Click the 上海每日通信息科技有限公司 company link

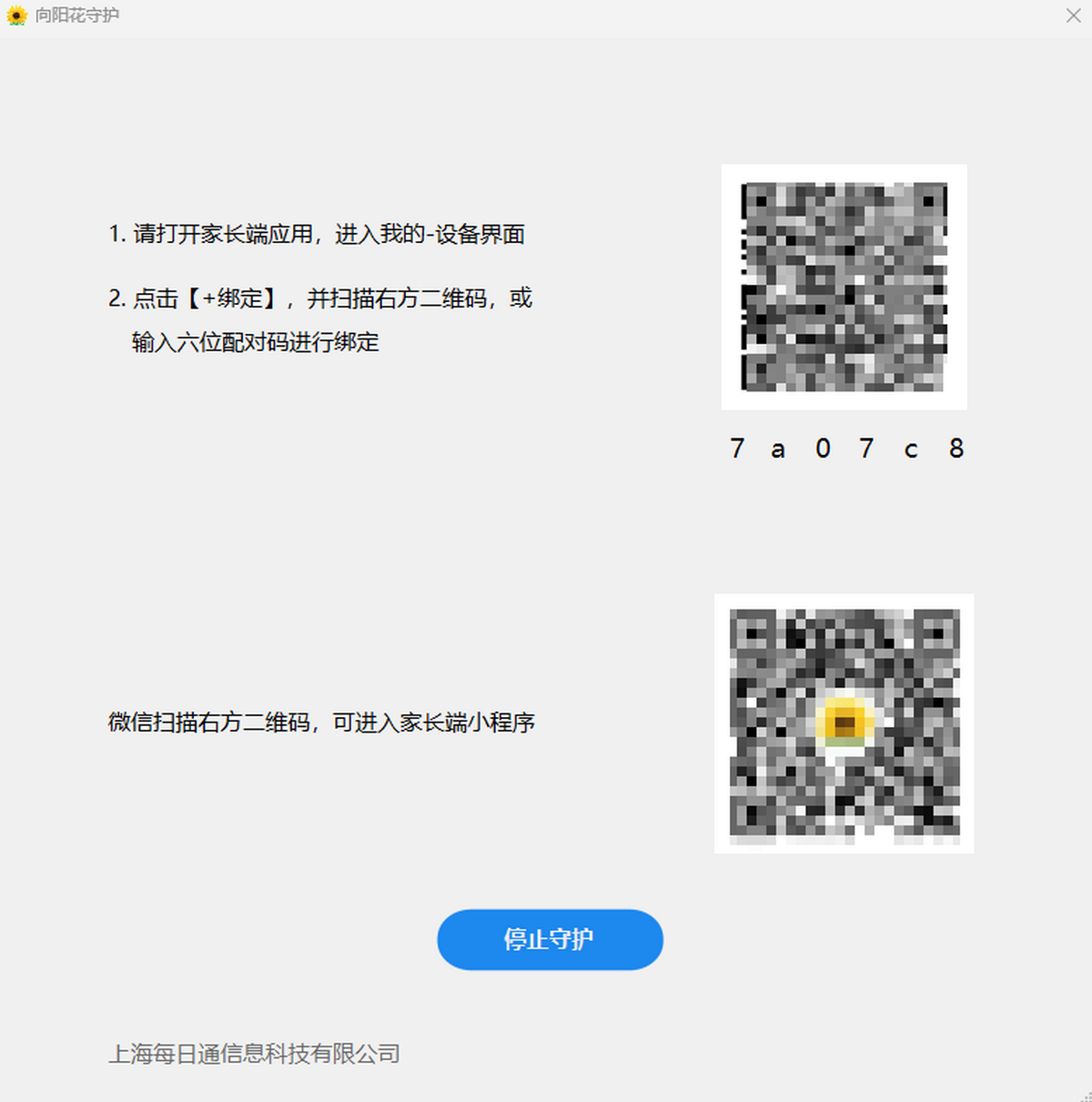pos(255,1055)
